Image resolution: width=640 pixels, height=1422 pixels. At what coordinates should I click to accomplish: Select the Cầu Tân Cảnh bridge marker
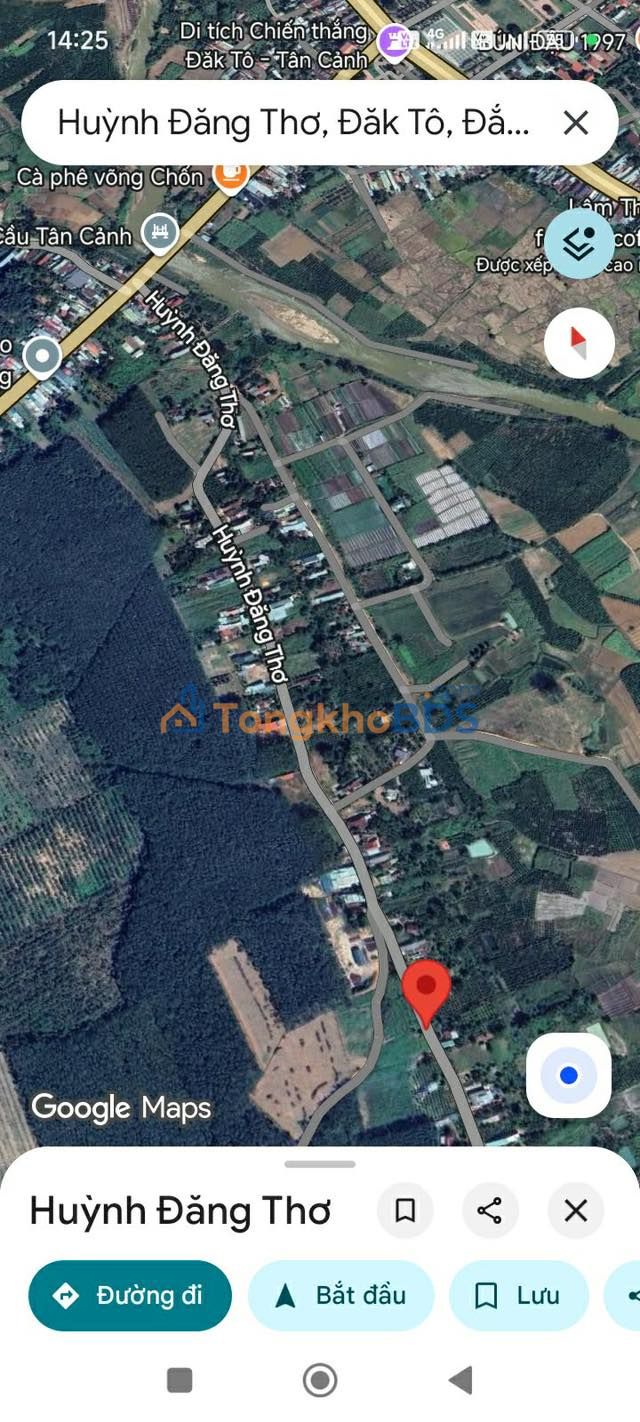(x=160, y=233)
